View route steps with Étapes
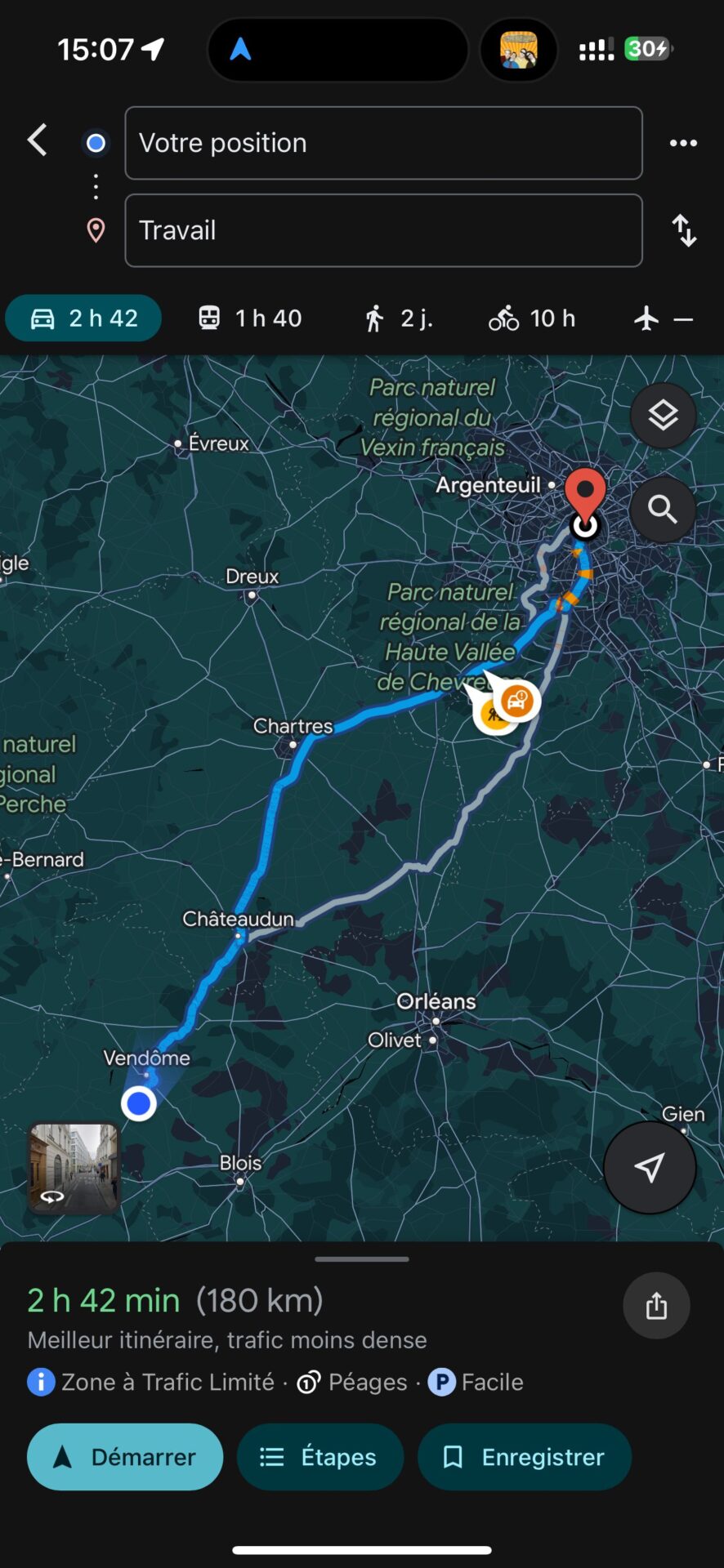Screen dimensions: 724x1568 tap(320, 1457)
